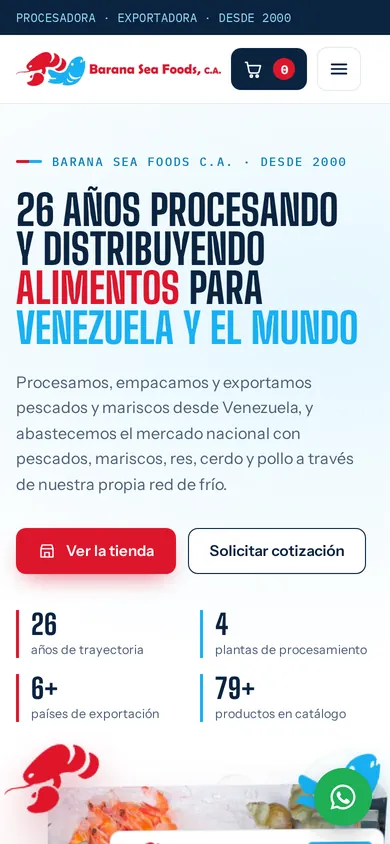Go to home via Barana Sea Foods logo

tap(118, 69)
